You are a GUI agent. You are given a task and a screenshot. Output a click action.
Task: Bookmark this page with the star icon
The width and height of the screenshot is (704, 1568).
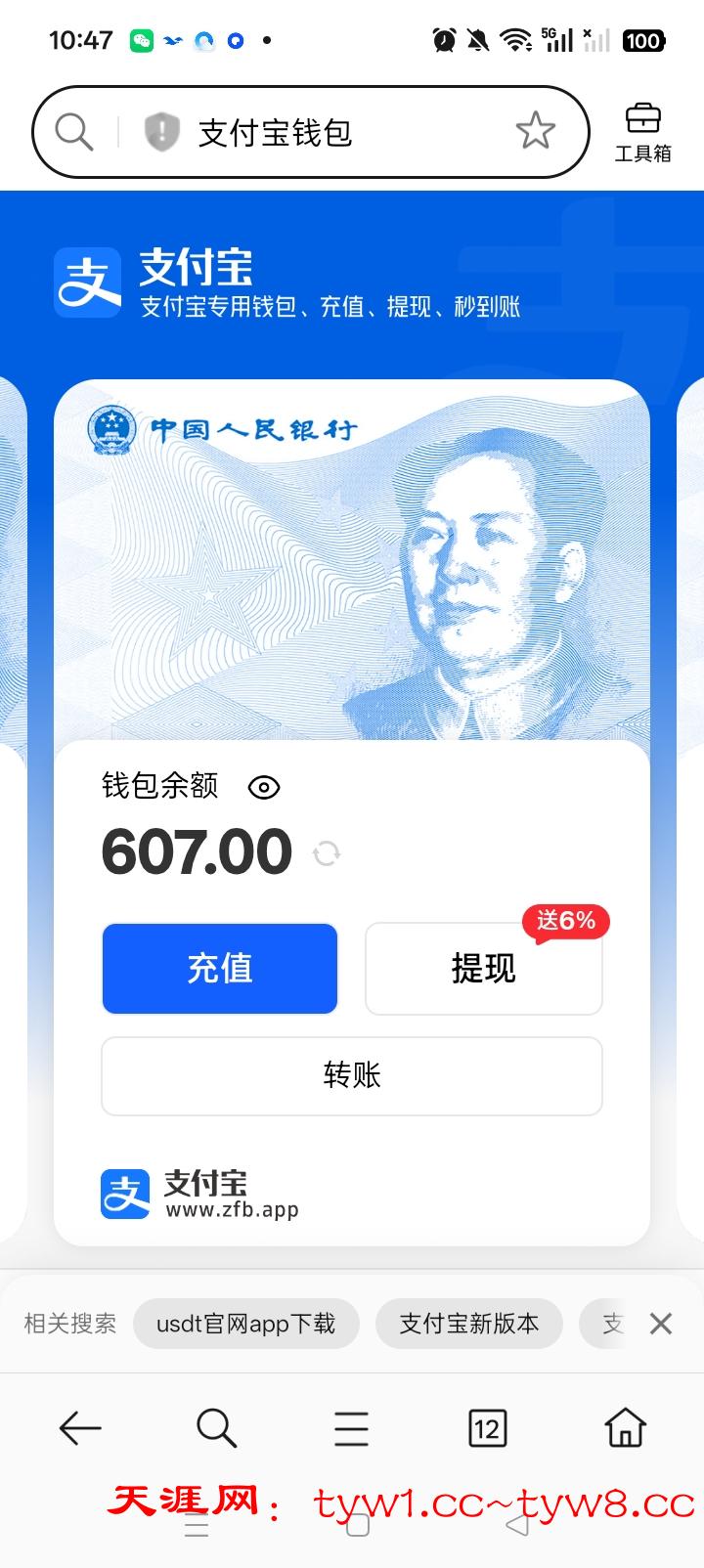(x=535, y=131)
